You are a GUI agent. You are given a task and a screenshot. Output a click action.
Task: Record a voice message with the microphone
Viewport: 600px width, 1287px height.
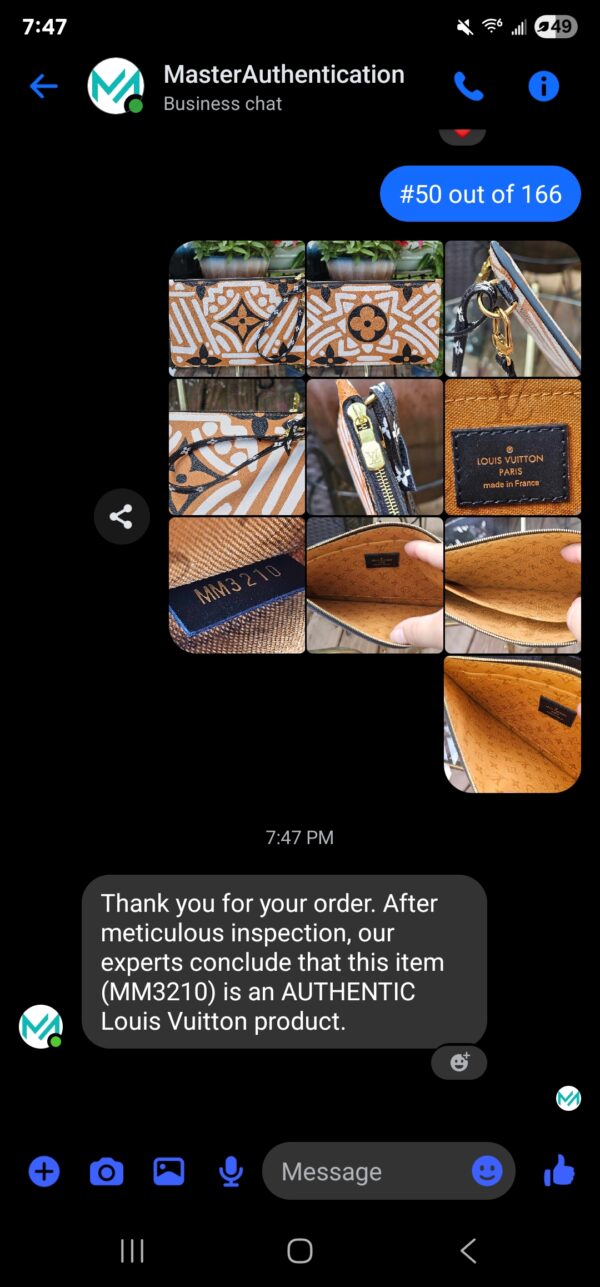tap(231, 1171)
